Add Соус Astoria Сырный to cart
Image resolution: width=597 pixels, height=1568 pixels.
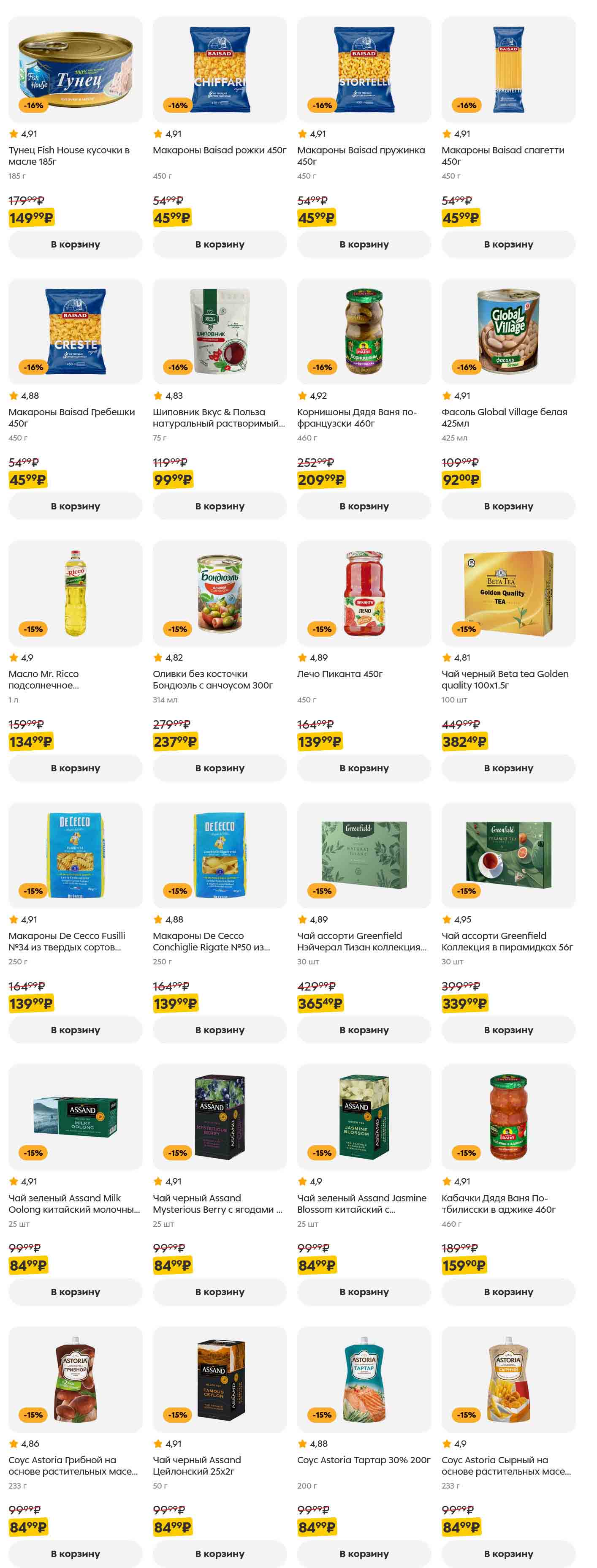click(508, 1553)
